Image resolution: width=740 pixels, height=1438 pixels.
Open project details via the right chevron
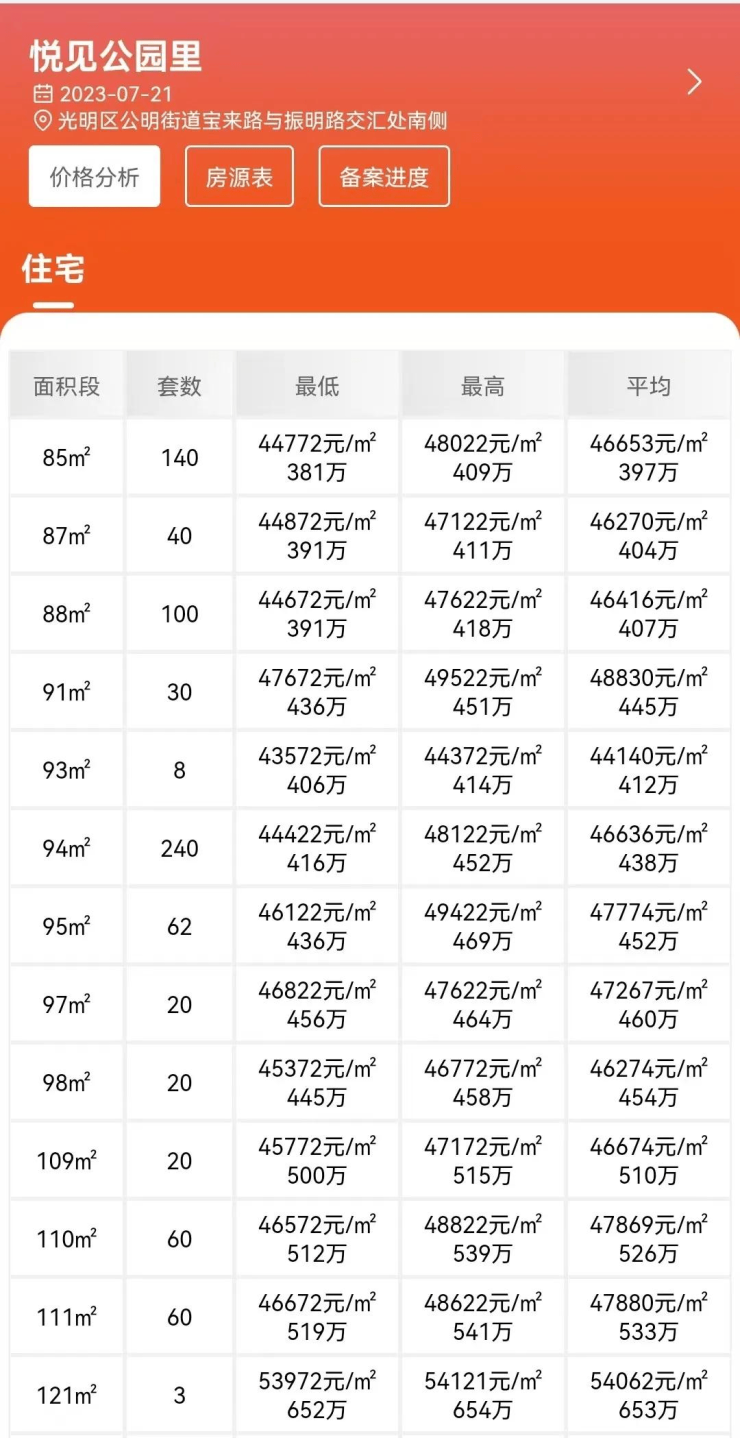point(695,82)
